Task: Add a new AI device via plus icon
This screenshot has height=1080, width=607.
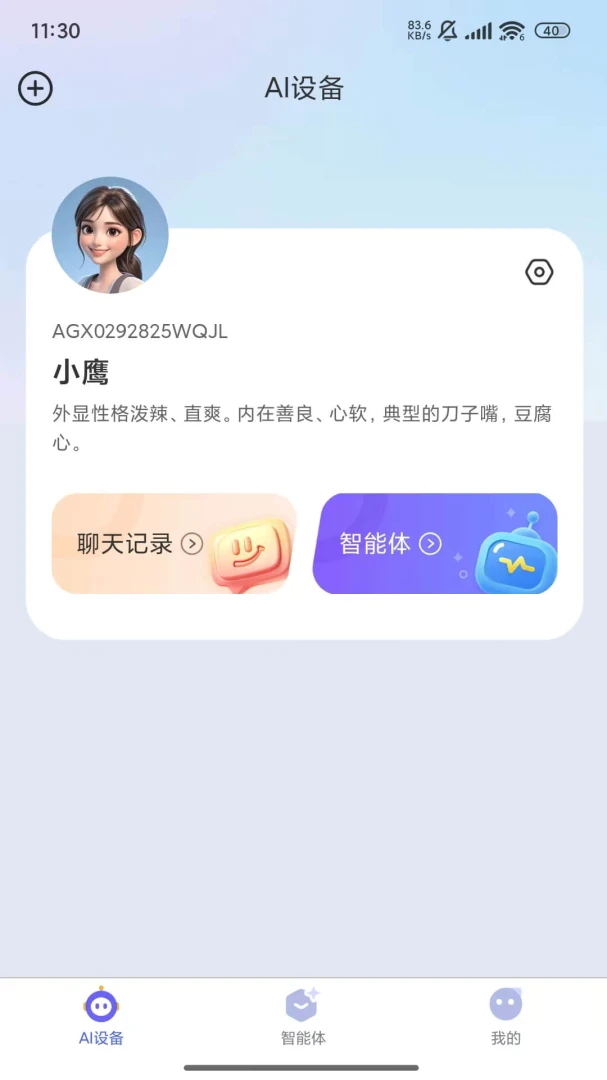Action: 35,88
